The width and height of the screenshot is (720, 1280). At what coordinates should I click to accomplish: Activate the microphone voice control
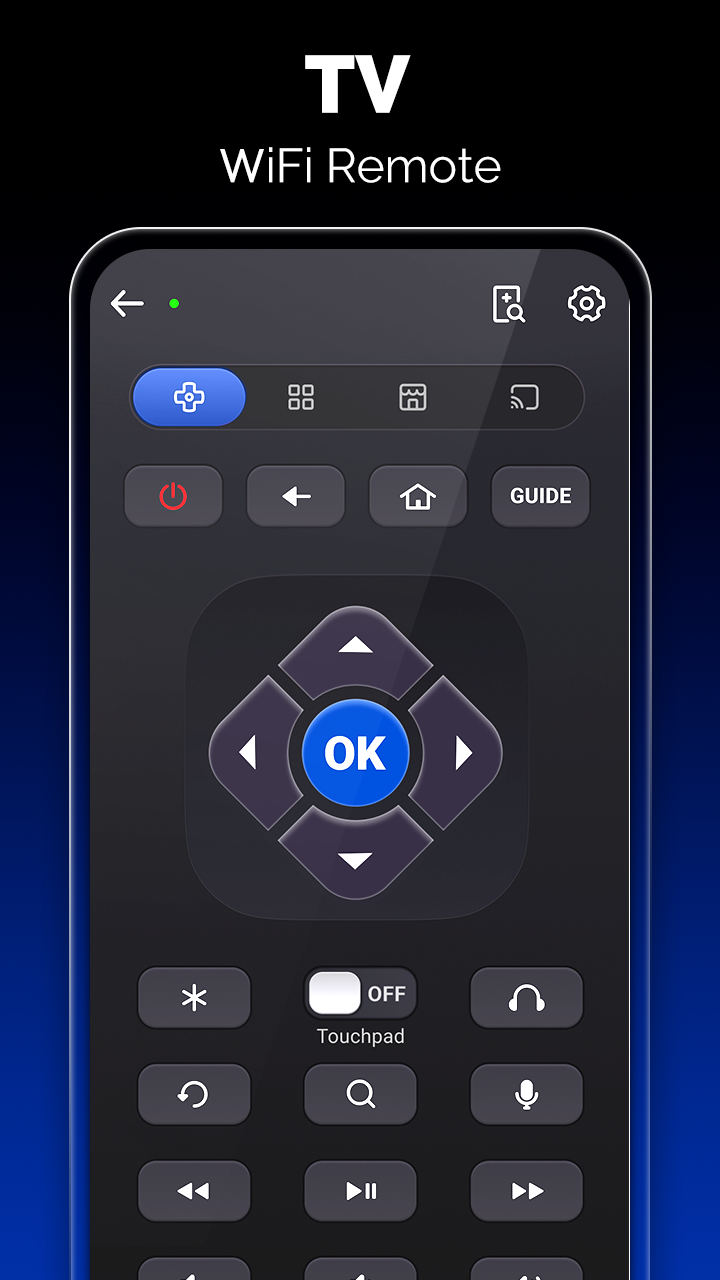click(x=527, y=1094)
